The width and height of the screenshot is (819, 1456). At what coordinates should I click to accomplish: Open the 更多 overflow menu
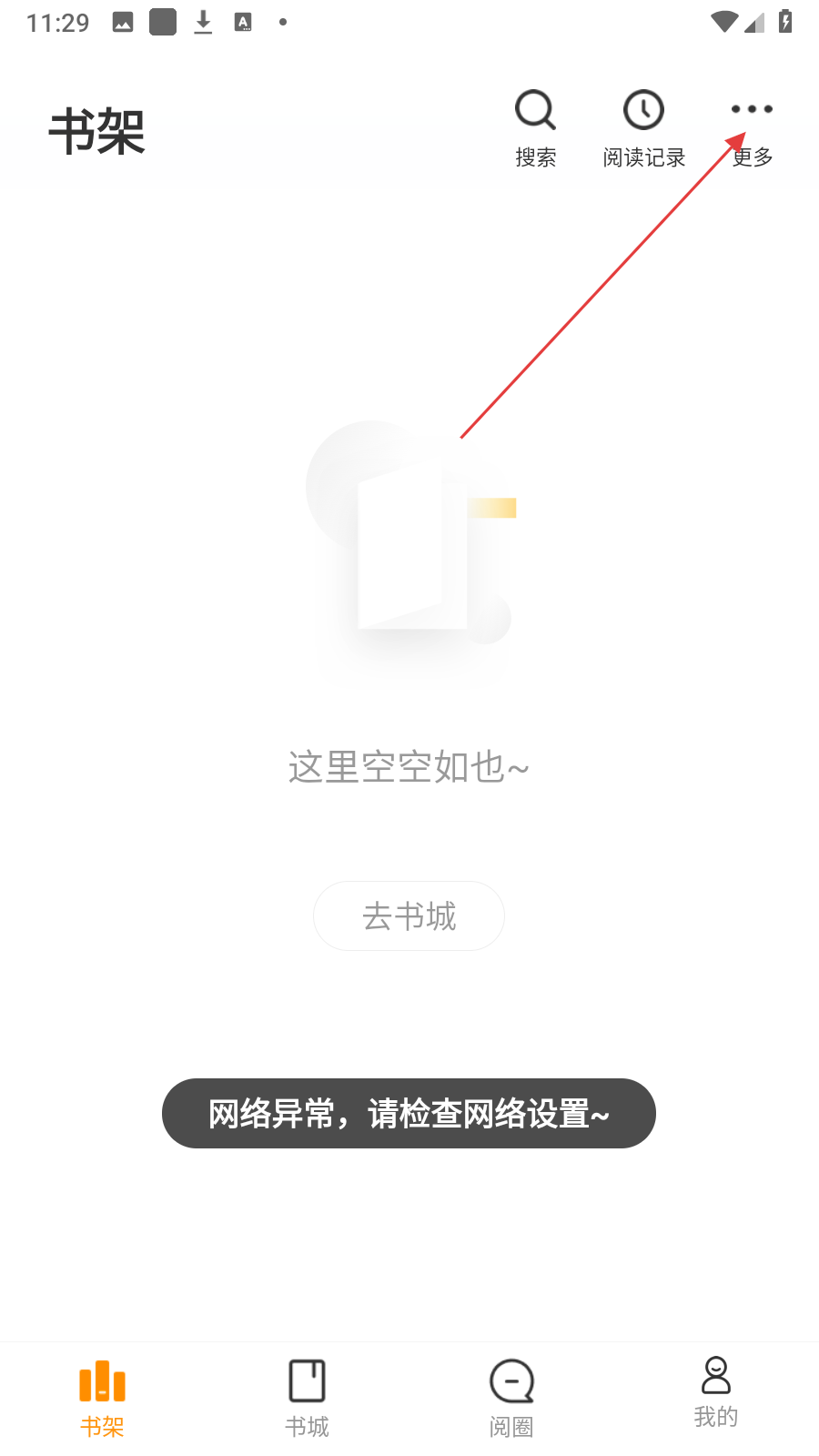(752, 127)
